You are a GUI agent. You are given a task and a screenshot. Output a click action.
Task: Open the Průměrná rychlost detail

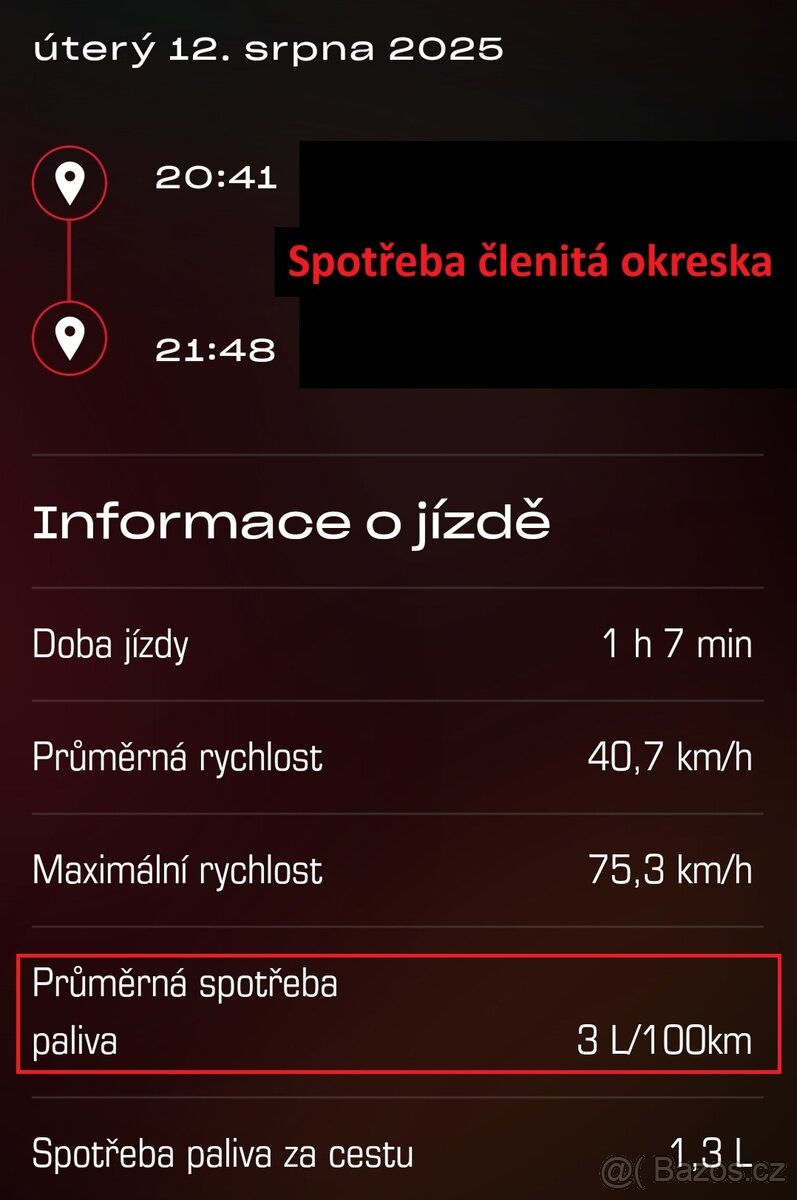click(x=398, y=758)
